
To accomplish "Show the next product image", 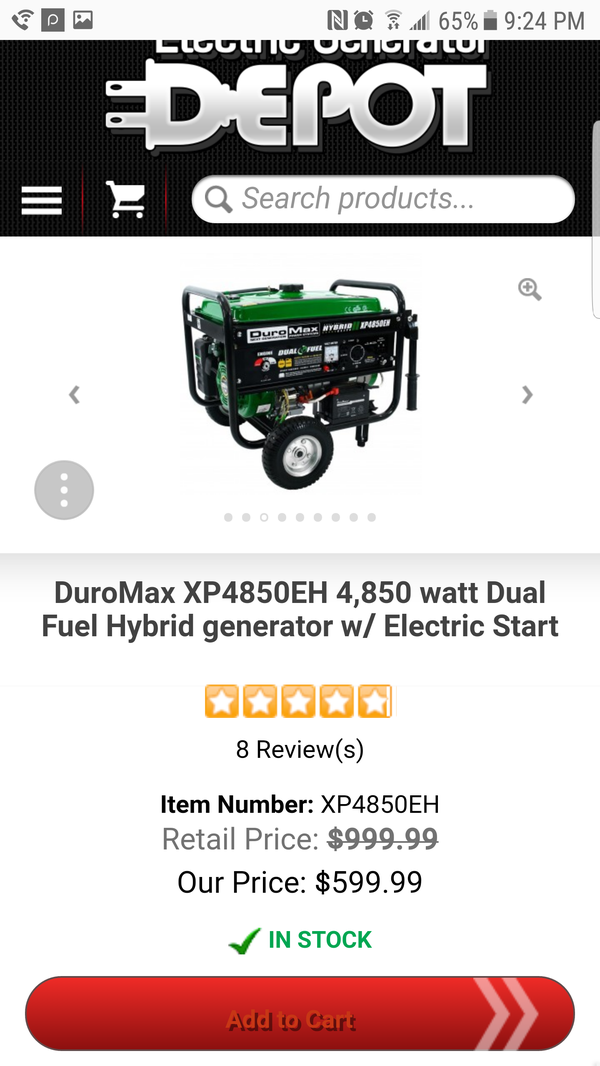I will pos(527,395).
